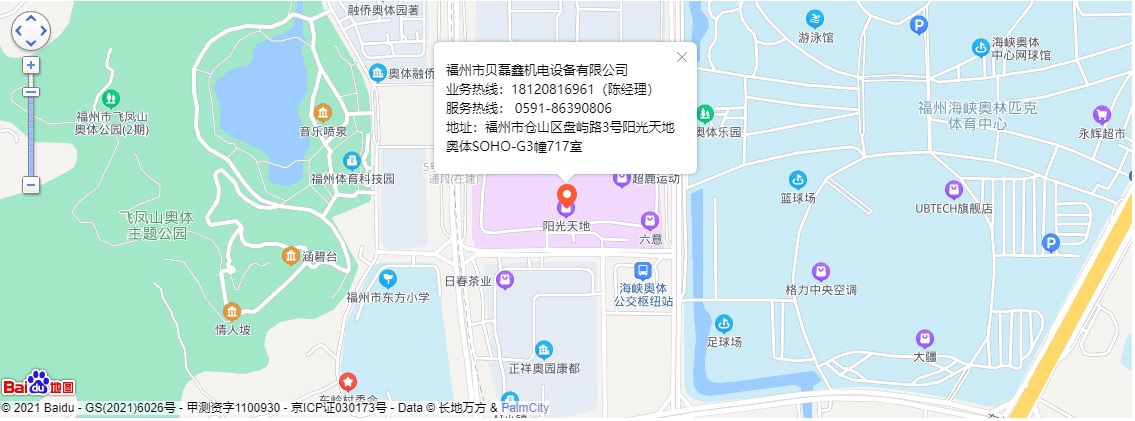
Task: Tap the zoom level slider track
Action: 31,135
